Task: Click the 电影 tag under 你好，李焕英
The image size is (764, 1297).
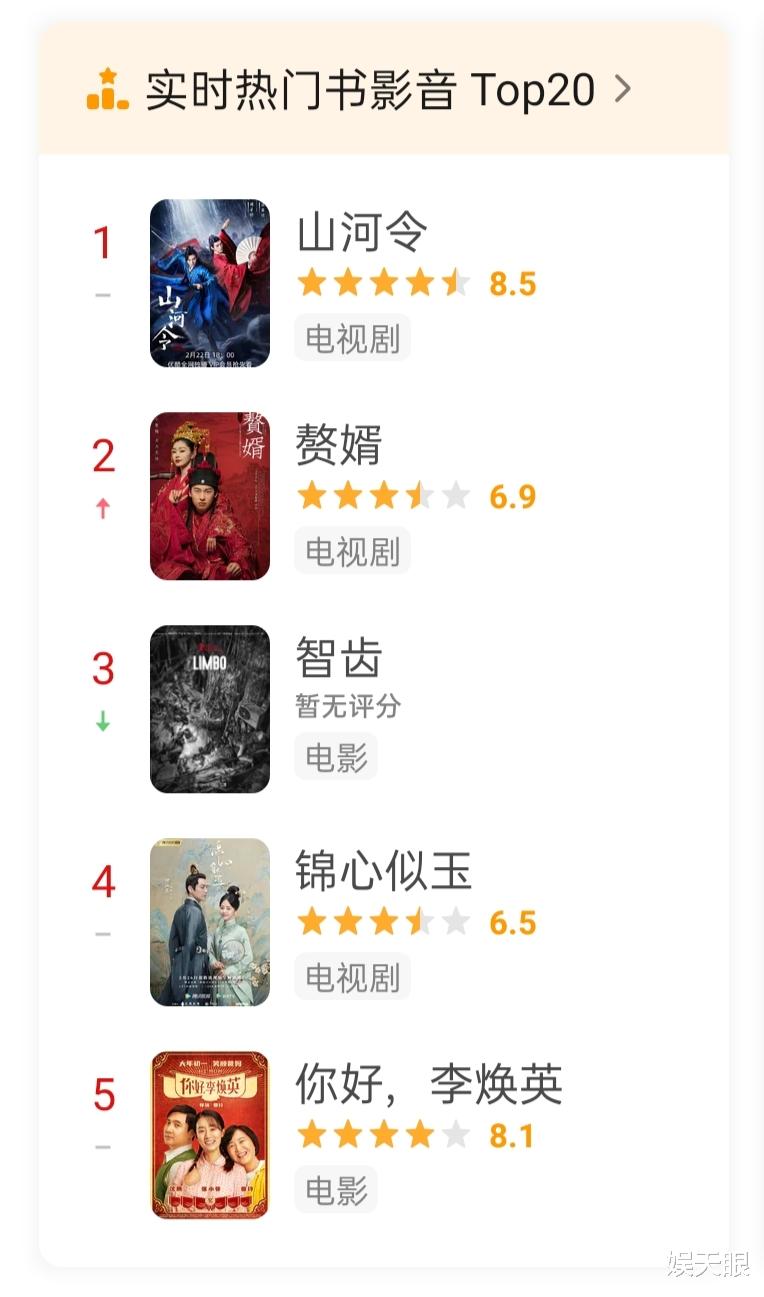Action: pyautogui.click(x=336, y=1191)
